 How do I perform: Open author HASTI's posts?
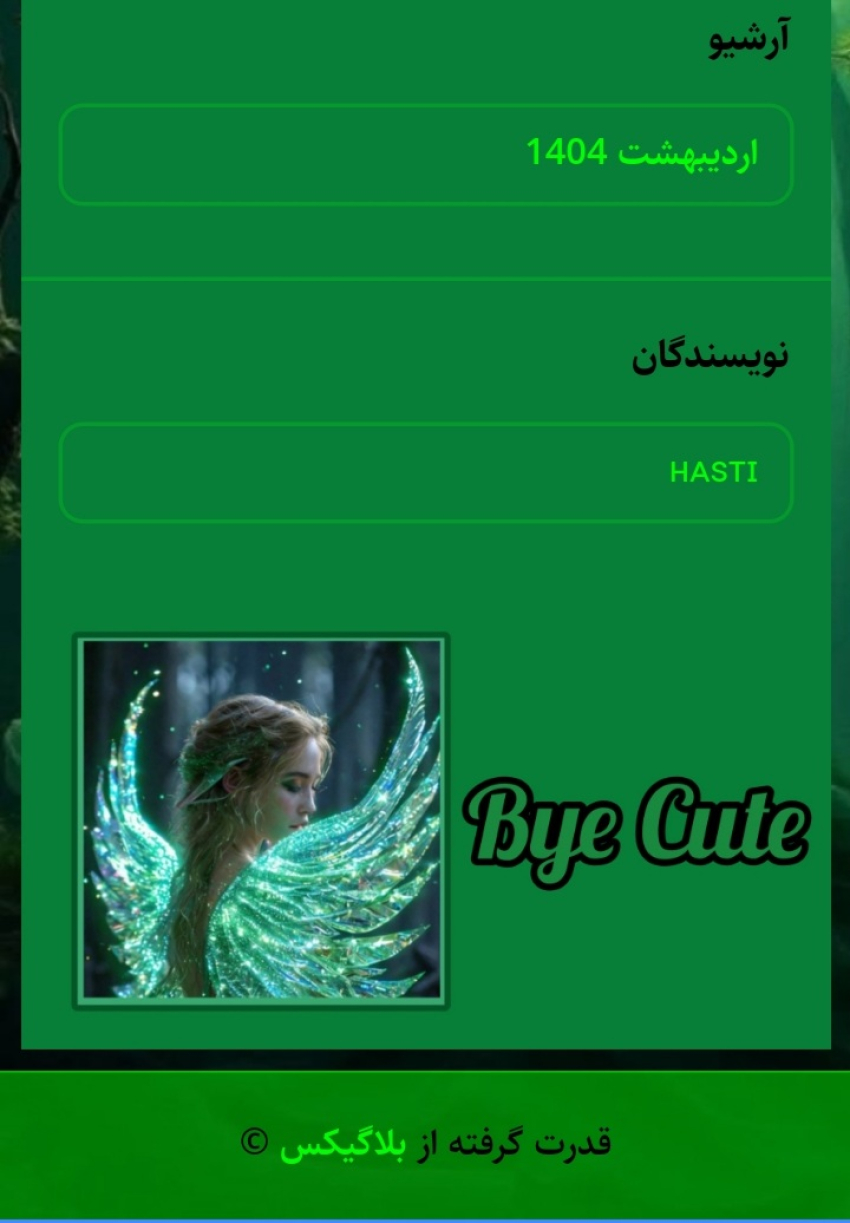click(x=713, y=472)
